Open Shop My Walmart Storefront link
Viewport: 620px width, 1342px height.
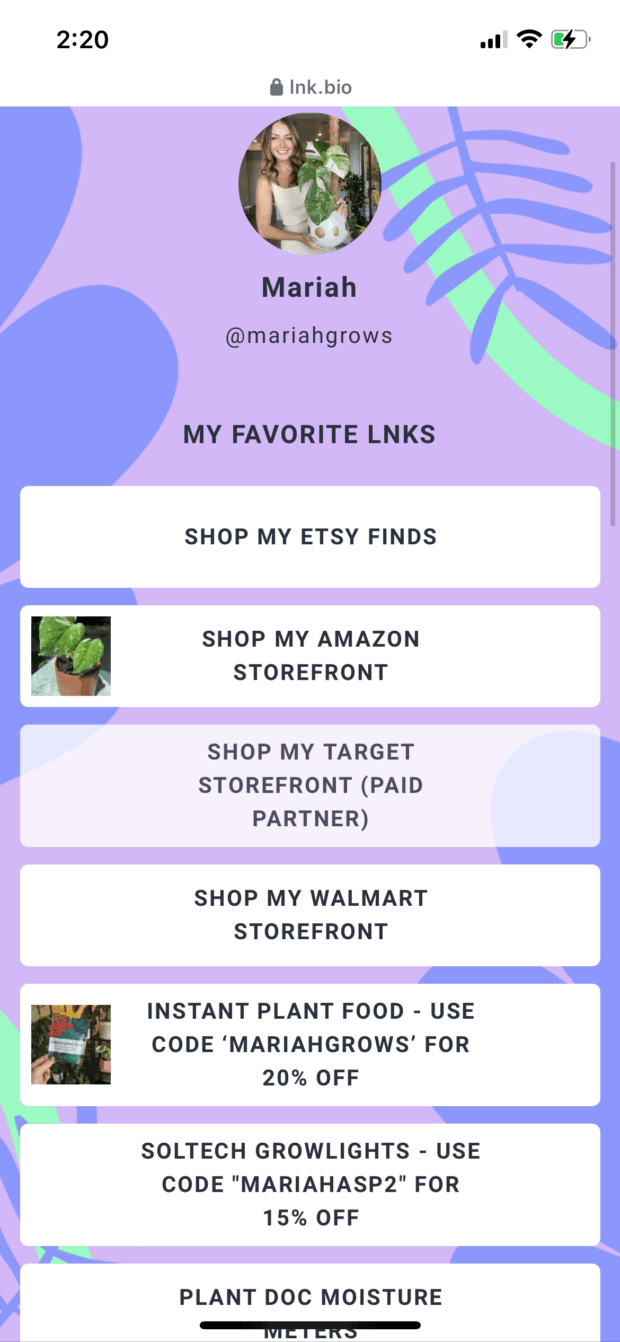coord(310,914)
